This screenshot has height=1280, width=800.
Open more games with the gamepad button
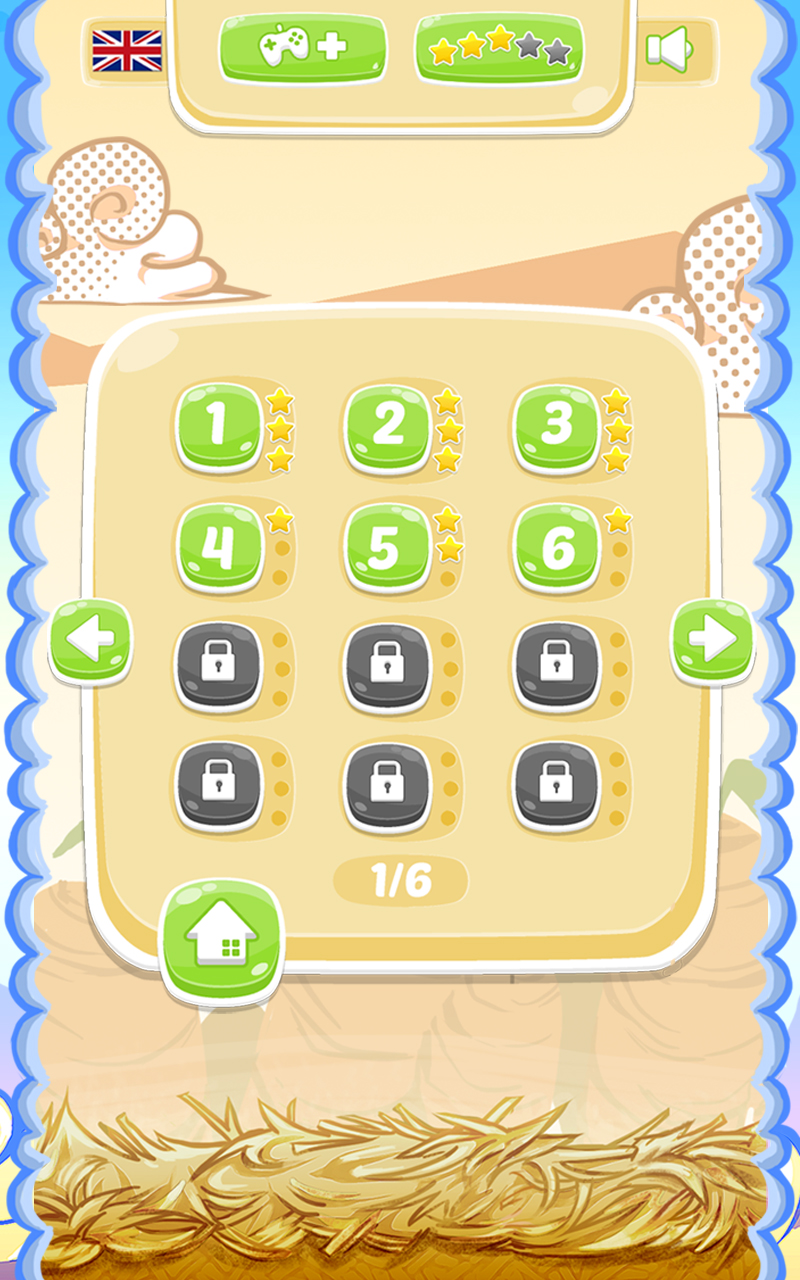[x=304, y=47]
